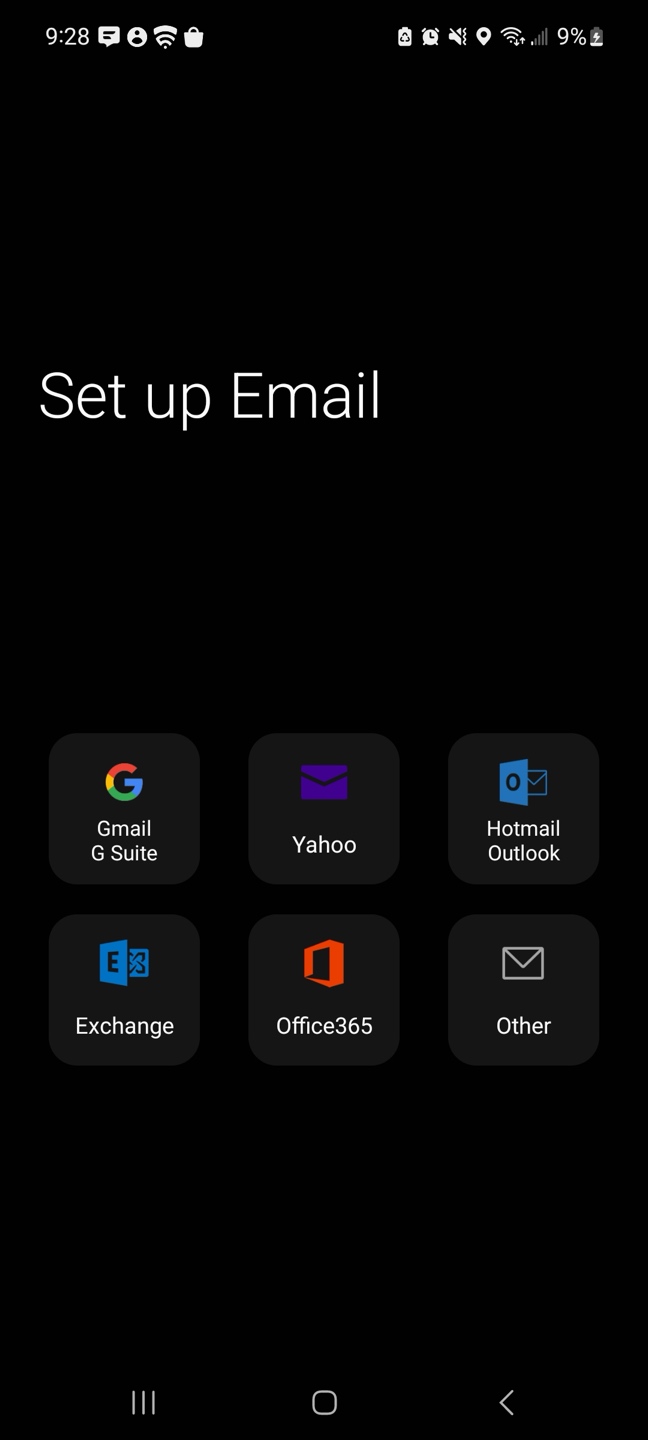The image size is (648, 1440).
Task: Pick the Exchange account option
Action: 124,989
